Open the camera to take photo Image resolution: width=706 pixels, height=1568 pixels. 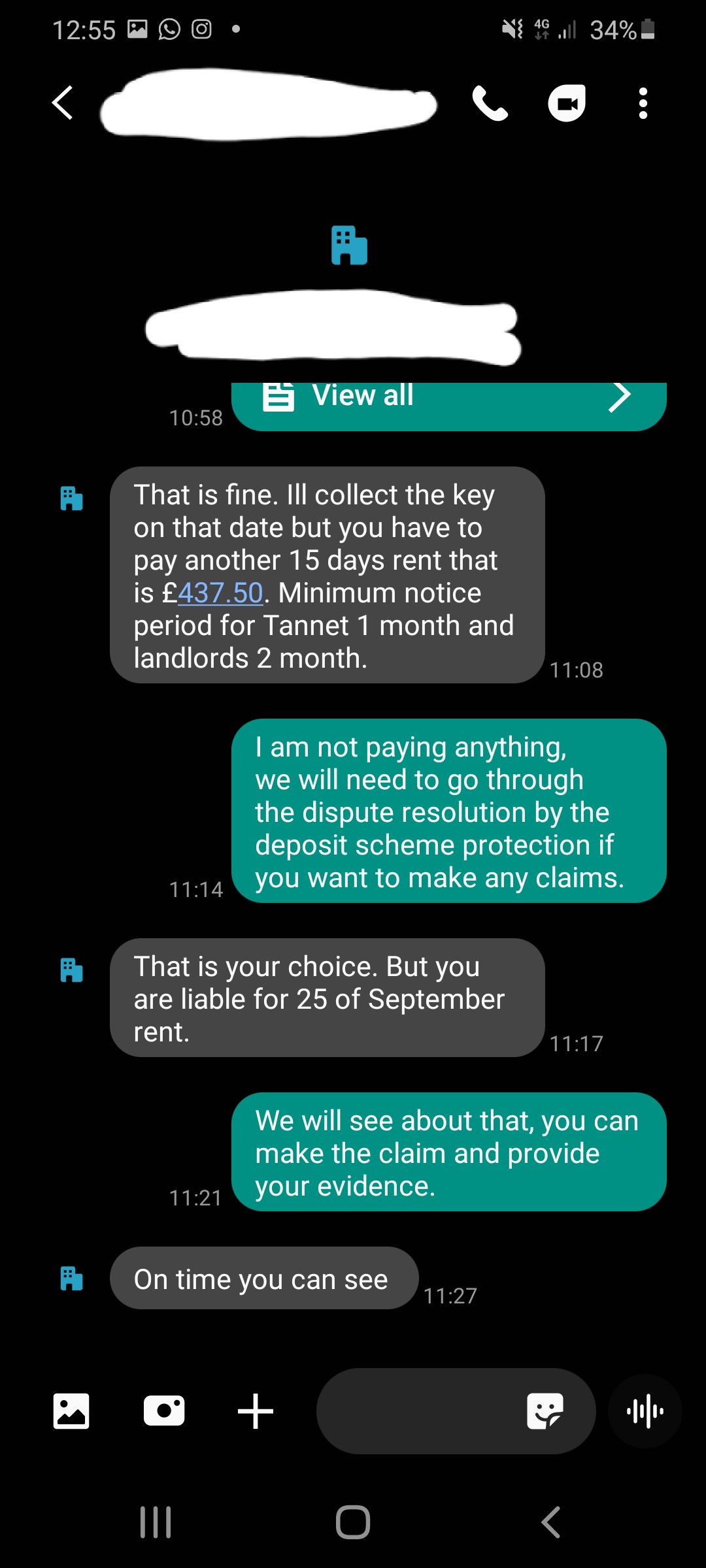coord(163,1411)
